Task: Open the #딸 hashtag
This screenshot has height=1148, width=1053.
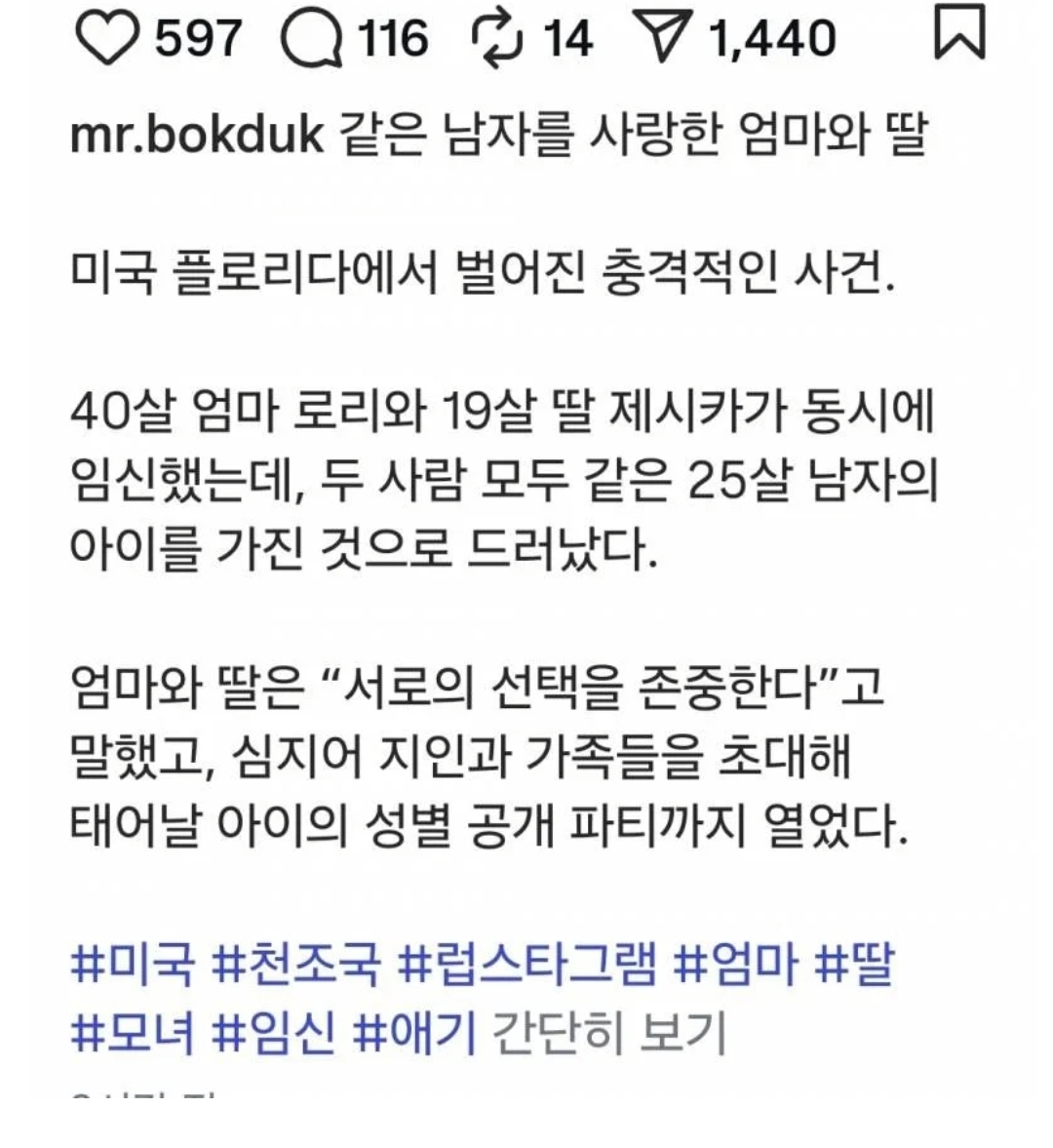Action: click(853, 965)
